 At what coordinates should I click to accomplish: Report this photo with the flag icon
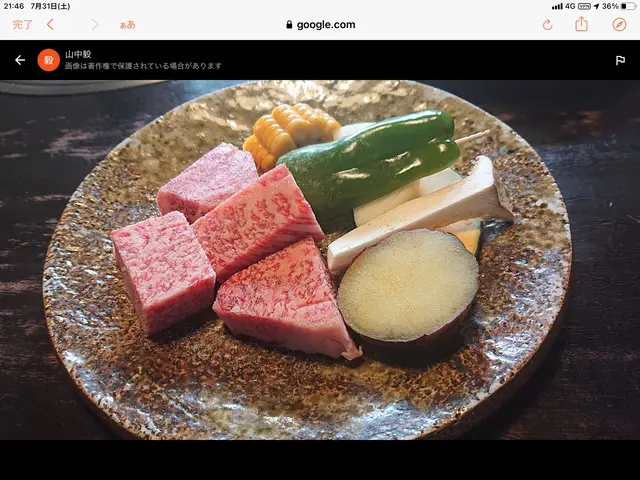click(620, 60)
